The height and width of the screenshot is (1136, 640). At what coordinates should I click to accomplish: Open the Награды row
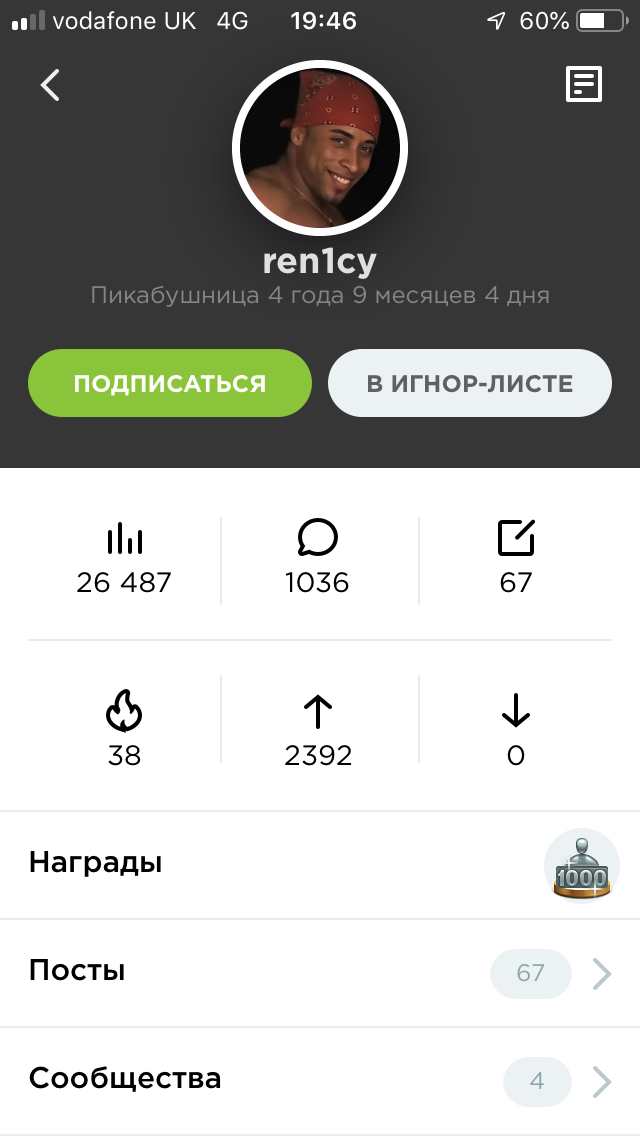click(320, 864)
